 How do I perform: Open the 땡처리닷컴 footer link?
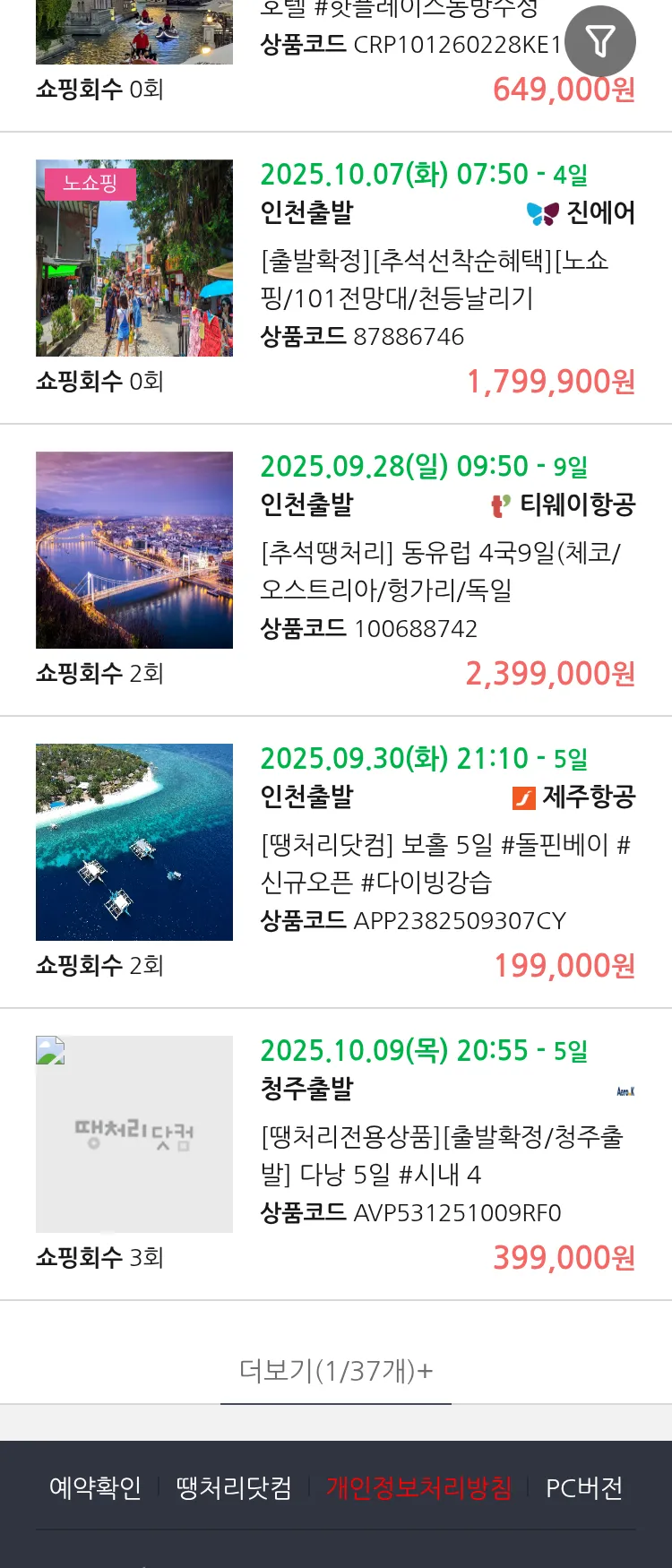pos(234,1488)
